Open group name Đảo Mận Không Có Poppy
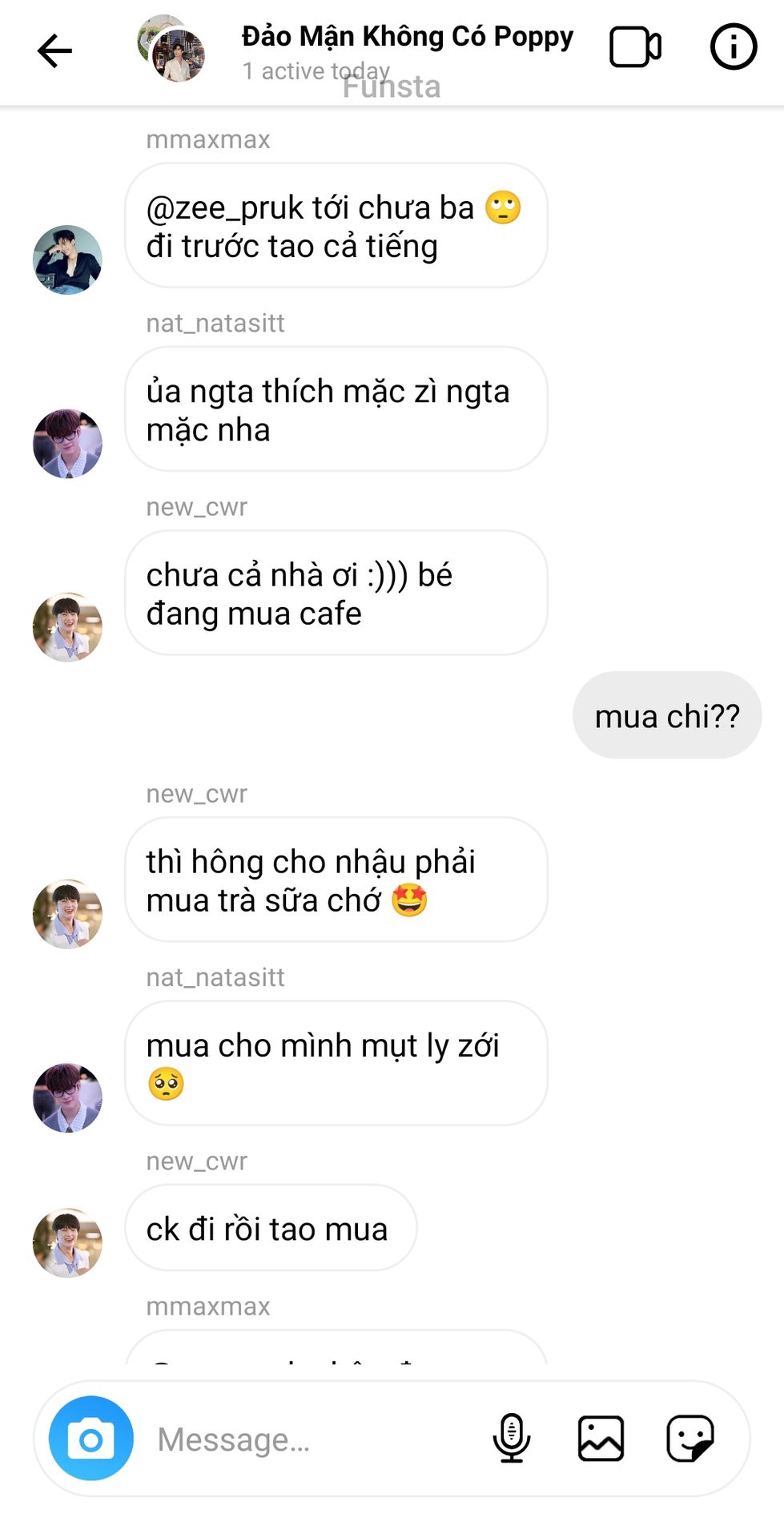784x1538 pixels. 407,38
